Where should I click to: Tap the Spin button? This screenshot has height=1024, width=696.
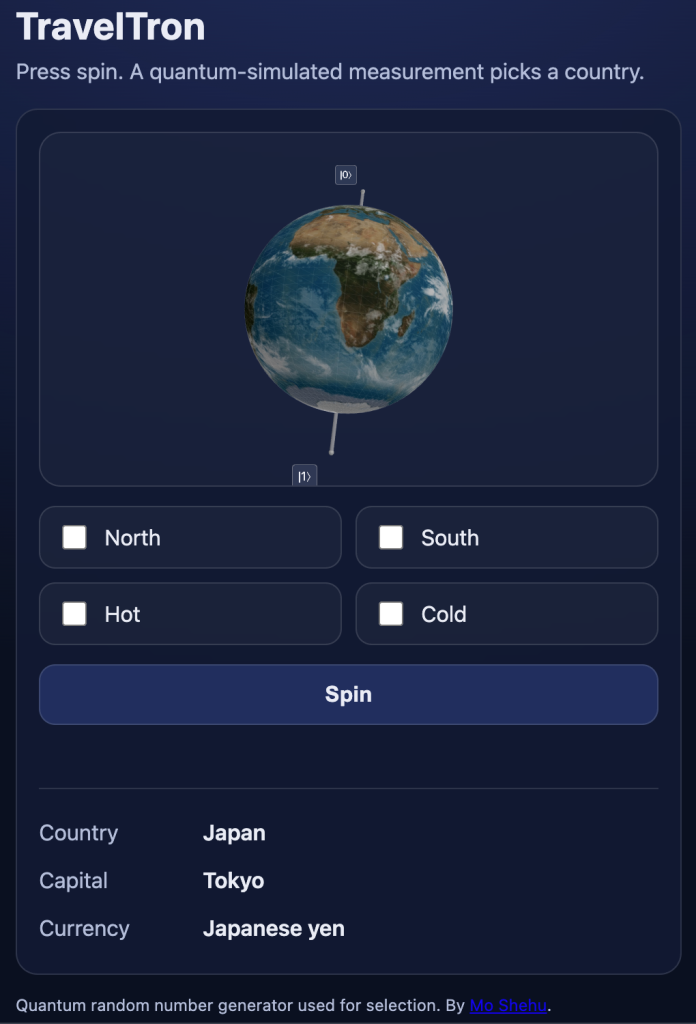point(348,694)
